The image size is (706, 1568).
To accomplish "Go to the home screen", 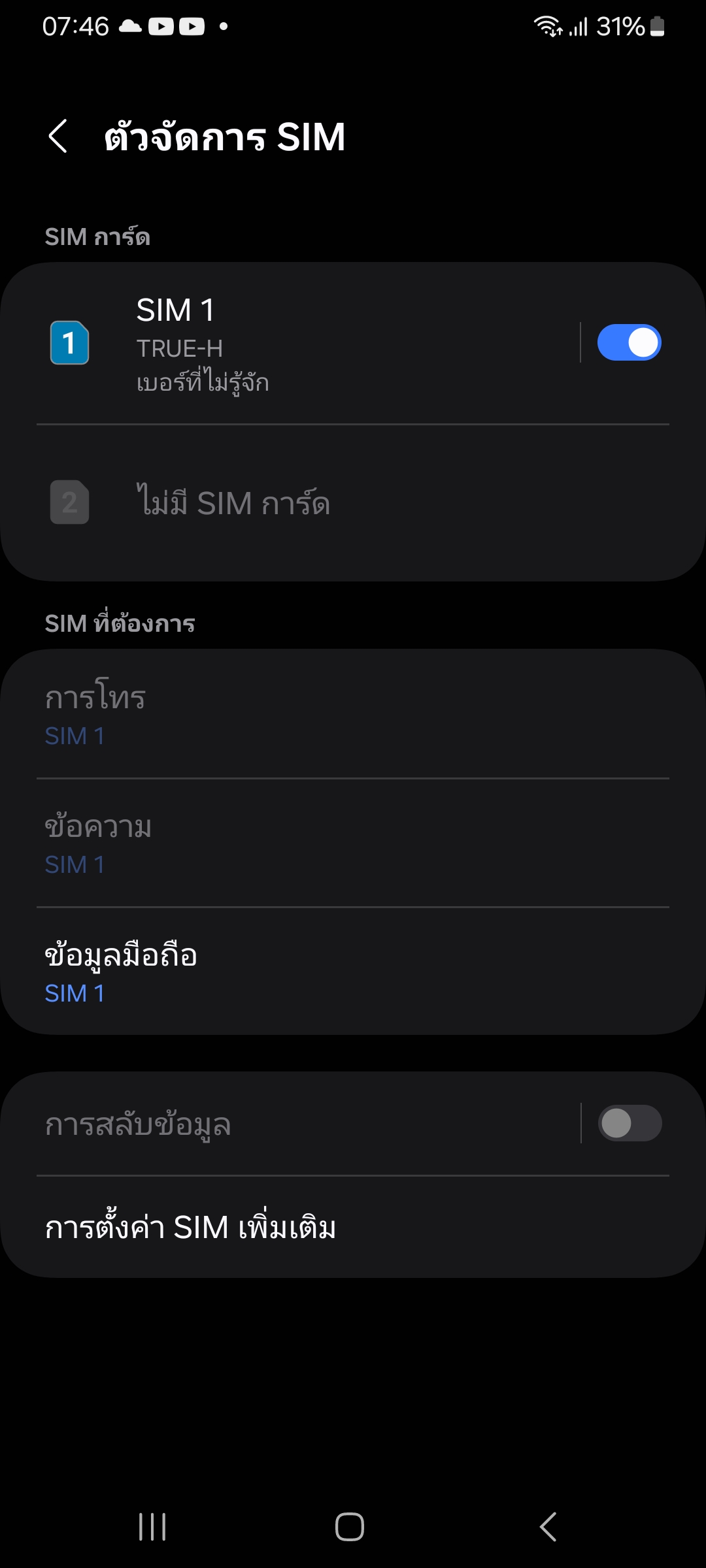I will (350, 1527).
